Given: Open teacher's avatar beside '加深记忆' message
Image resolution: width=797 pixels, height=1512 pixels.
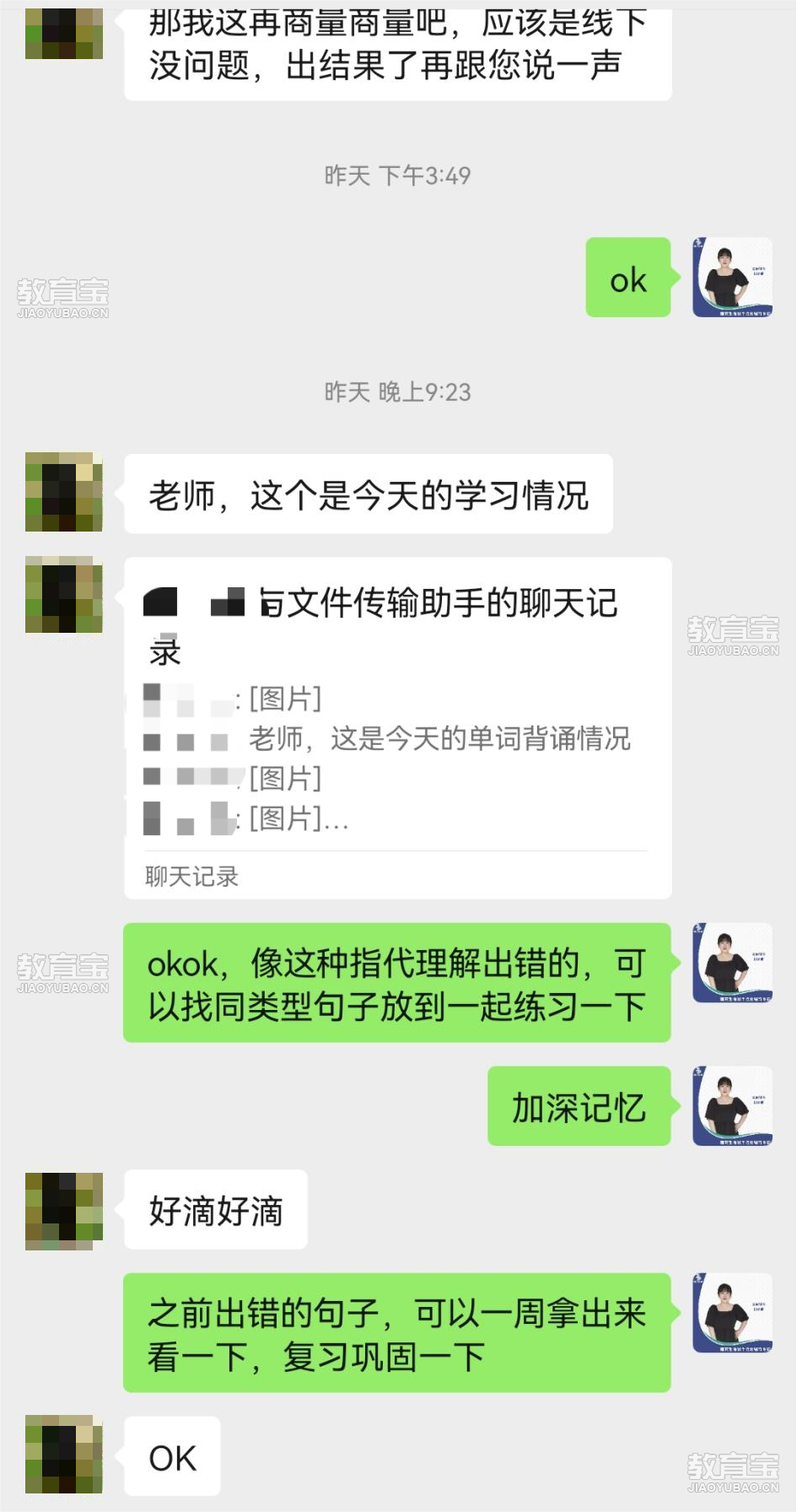Looking at the screenshot, I should [732, 1106].
